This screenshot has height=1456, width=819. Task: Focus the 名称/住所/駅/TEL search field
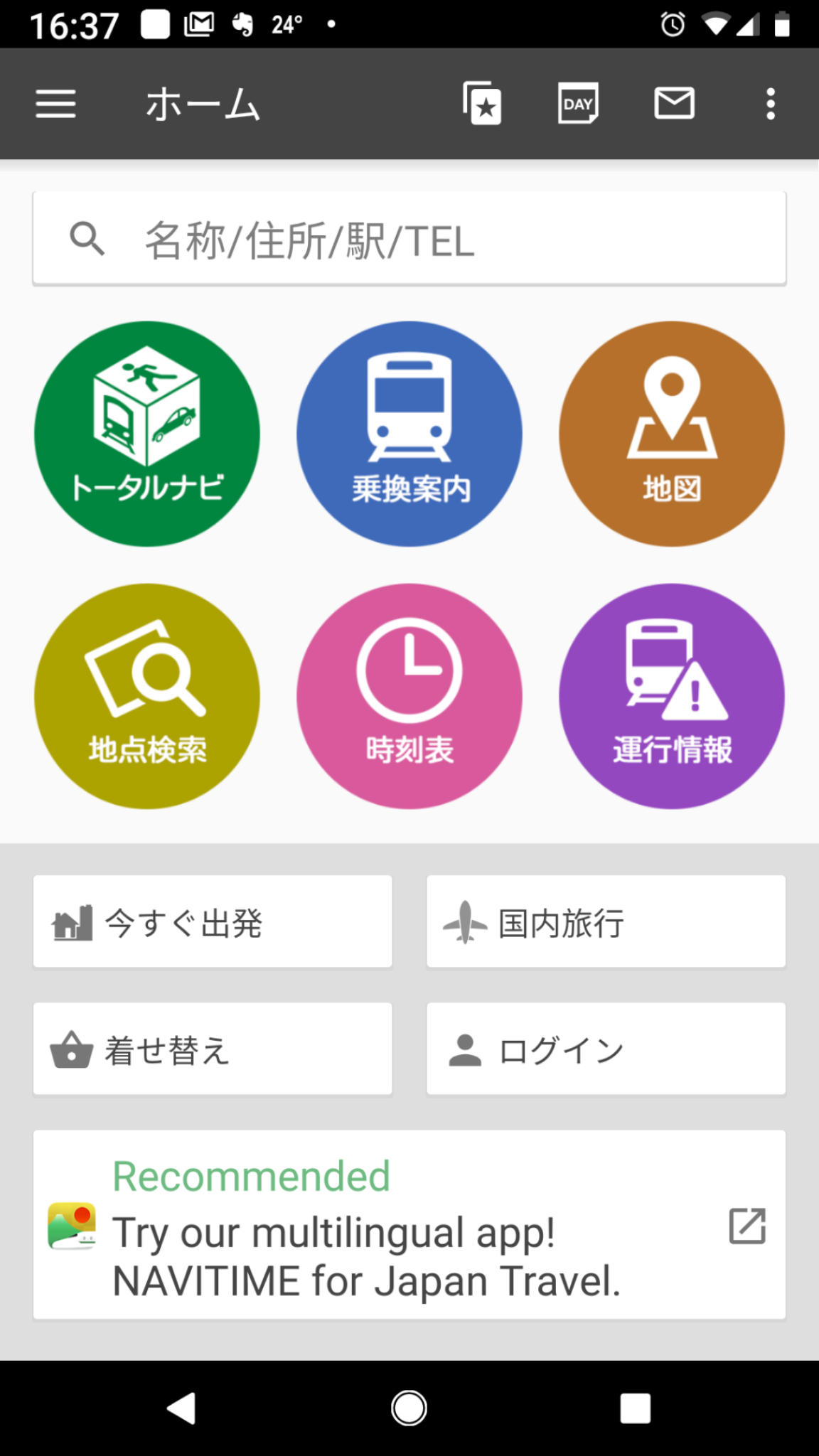tap(409, 238)
